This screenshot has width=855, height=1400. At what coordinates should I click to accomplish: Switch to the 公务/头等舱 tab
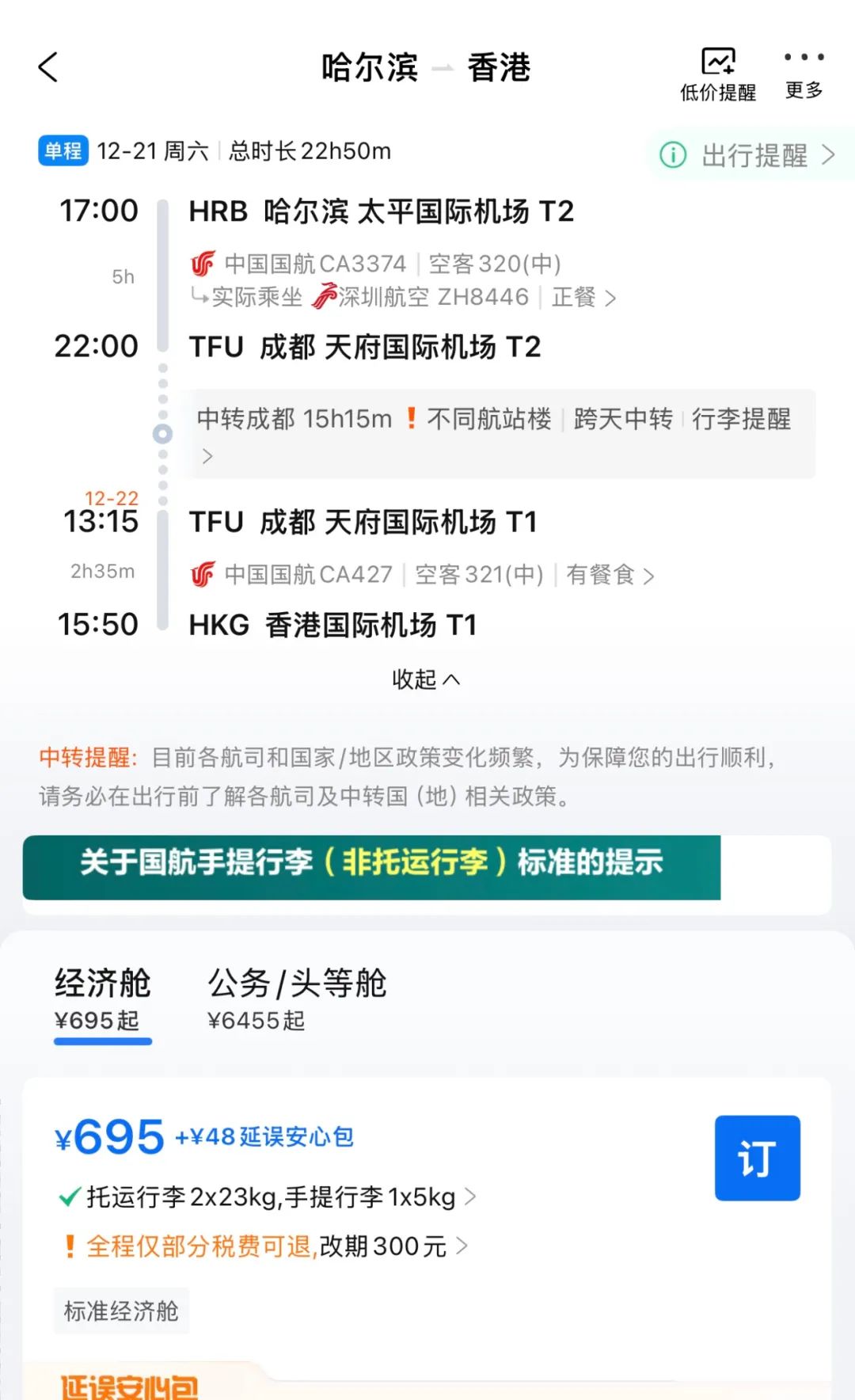click(297, 999)
